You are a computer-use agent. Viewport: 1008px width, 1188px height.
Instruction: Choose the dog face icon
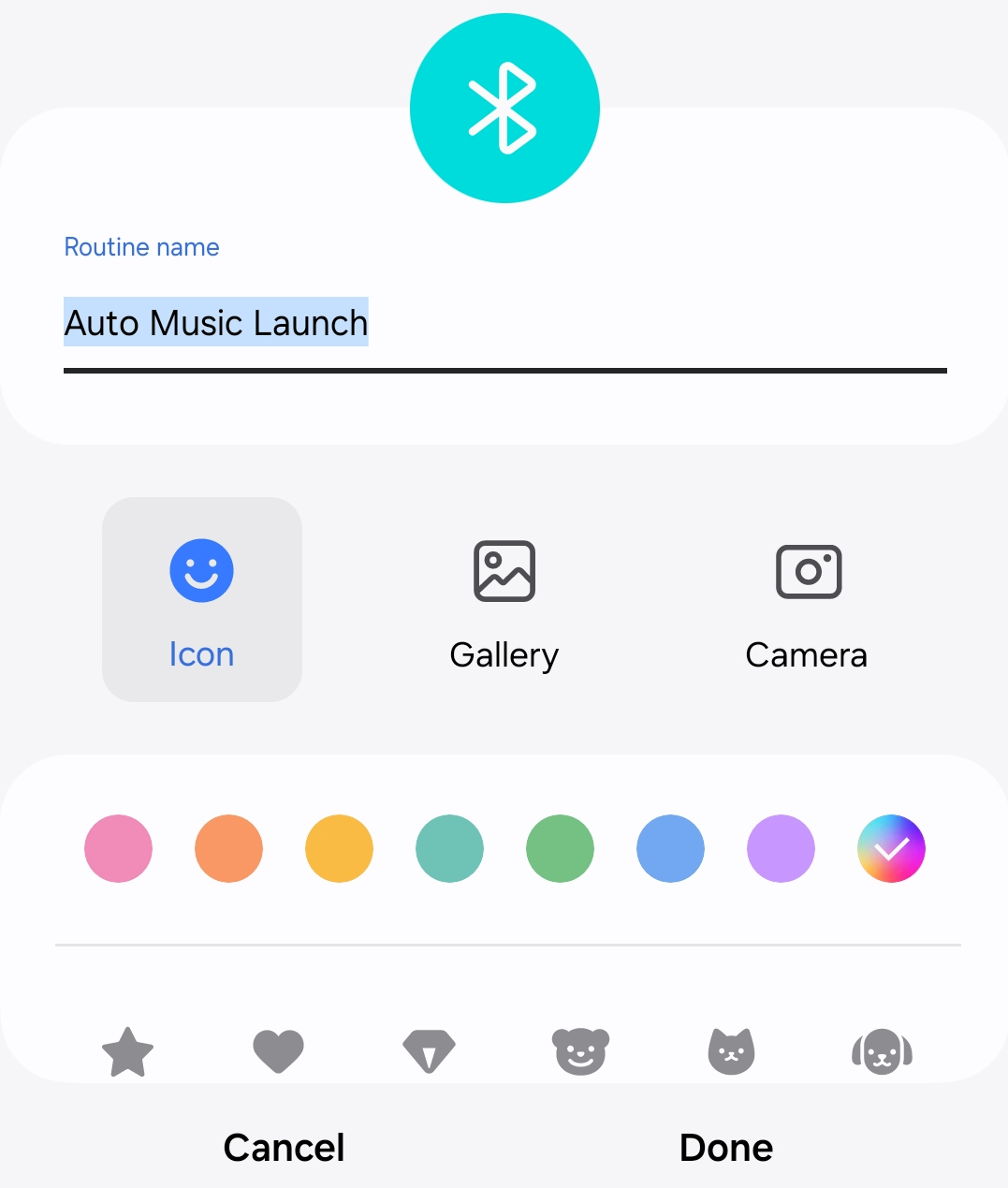[882, 1052]
